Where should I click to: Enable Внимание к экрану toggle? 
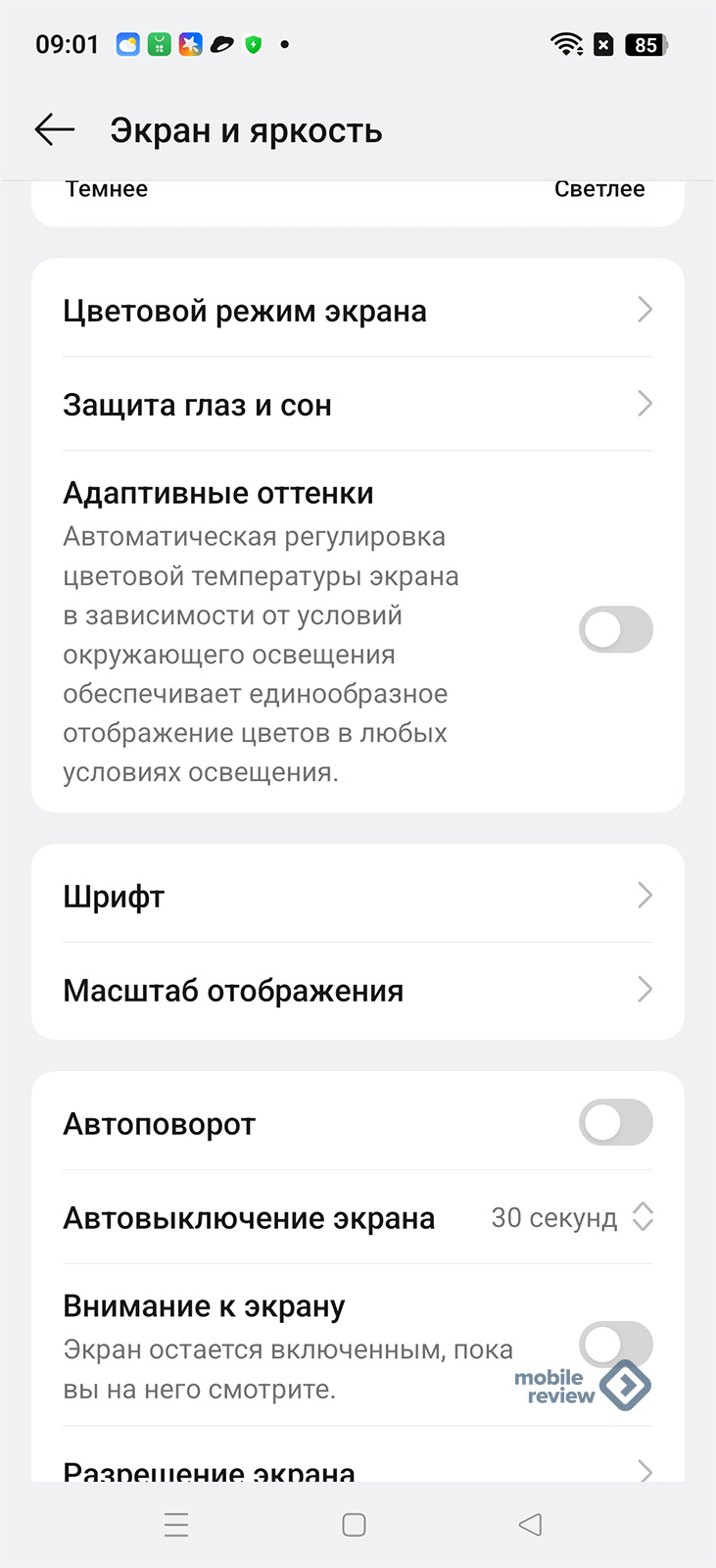[615, 1344]
